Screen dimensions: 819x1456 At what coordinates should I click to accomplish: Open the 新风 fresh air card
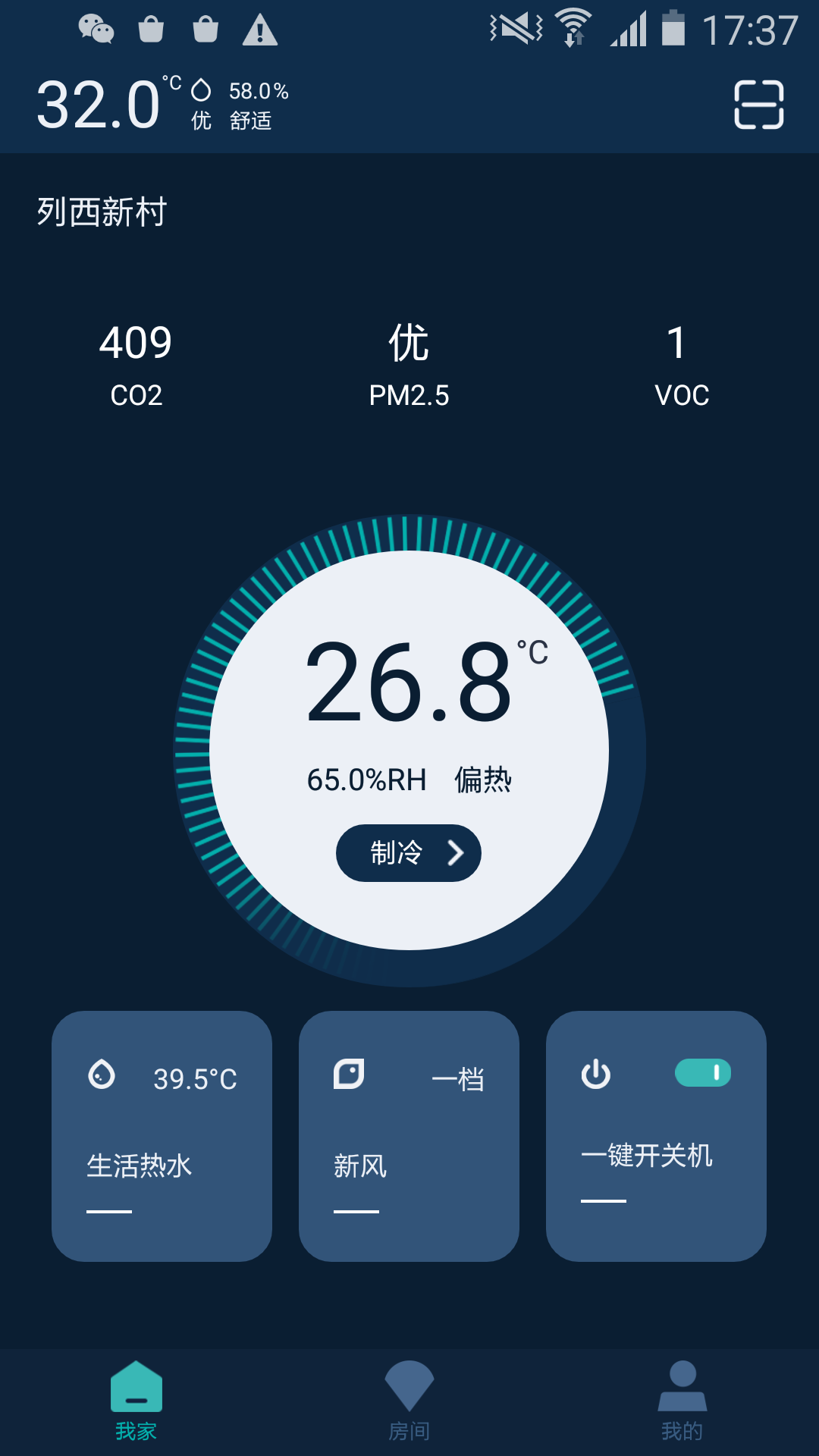click(409, 1136)
